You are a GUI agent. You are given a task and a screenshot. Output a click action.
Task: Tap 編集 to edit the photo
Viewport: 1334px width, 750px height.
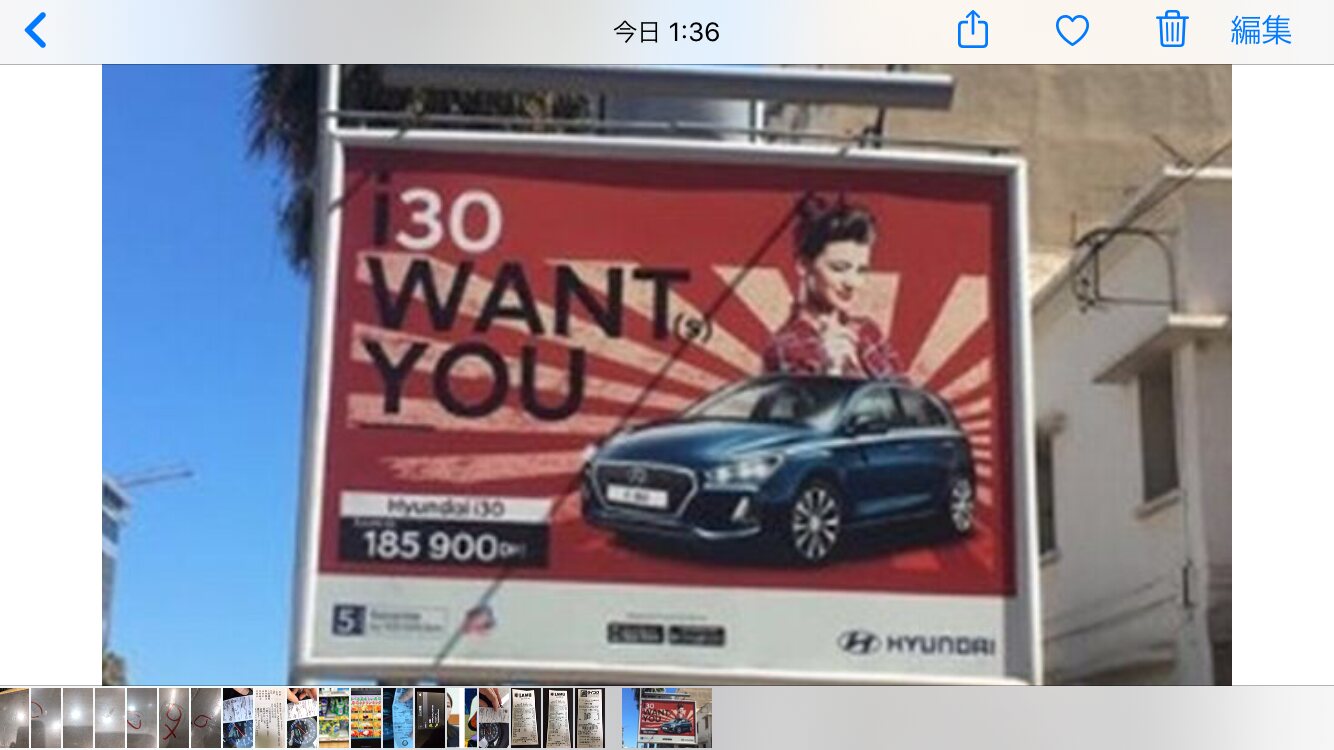(x=1261, y=31)
